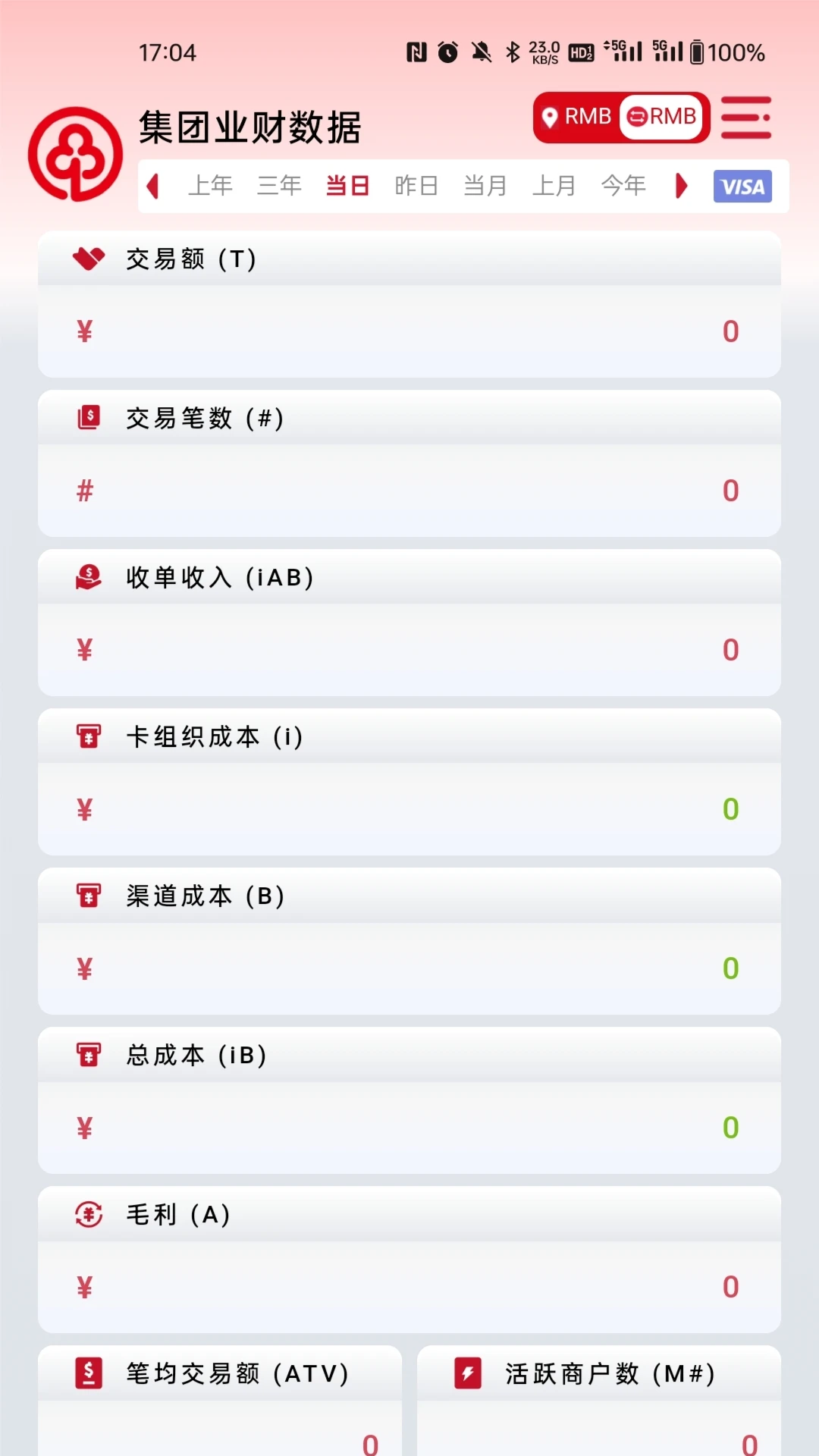Click the 卡组织成本 card terminal icon

(88, 736)
